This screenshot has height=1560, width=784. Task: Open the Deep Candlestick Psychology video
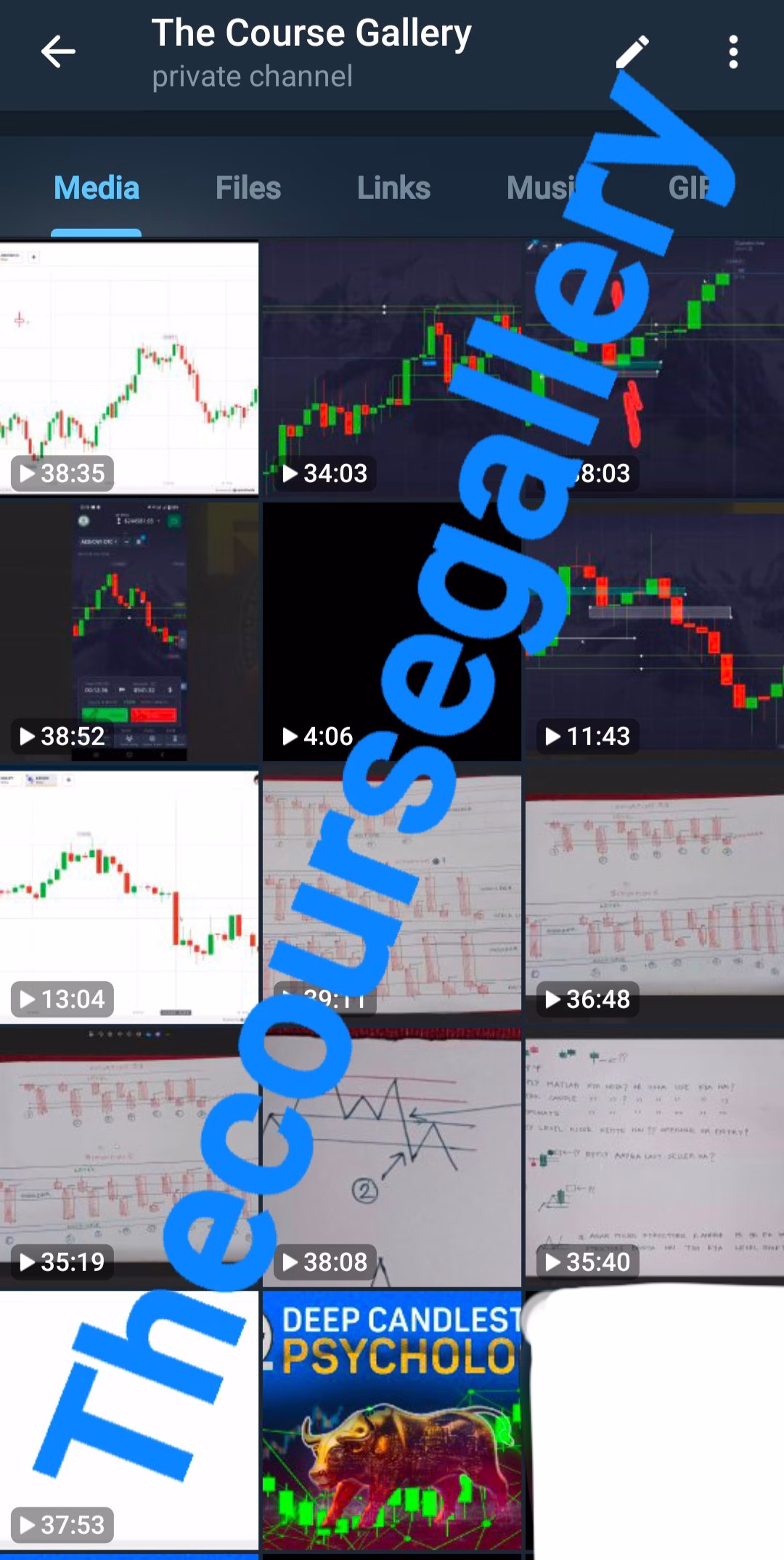coord(392,1421)
